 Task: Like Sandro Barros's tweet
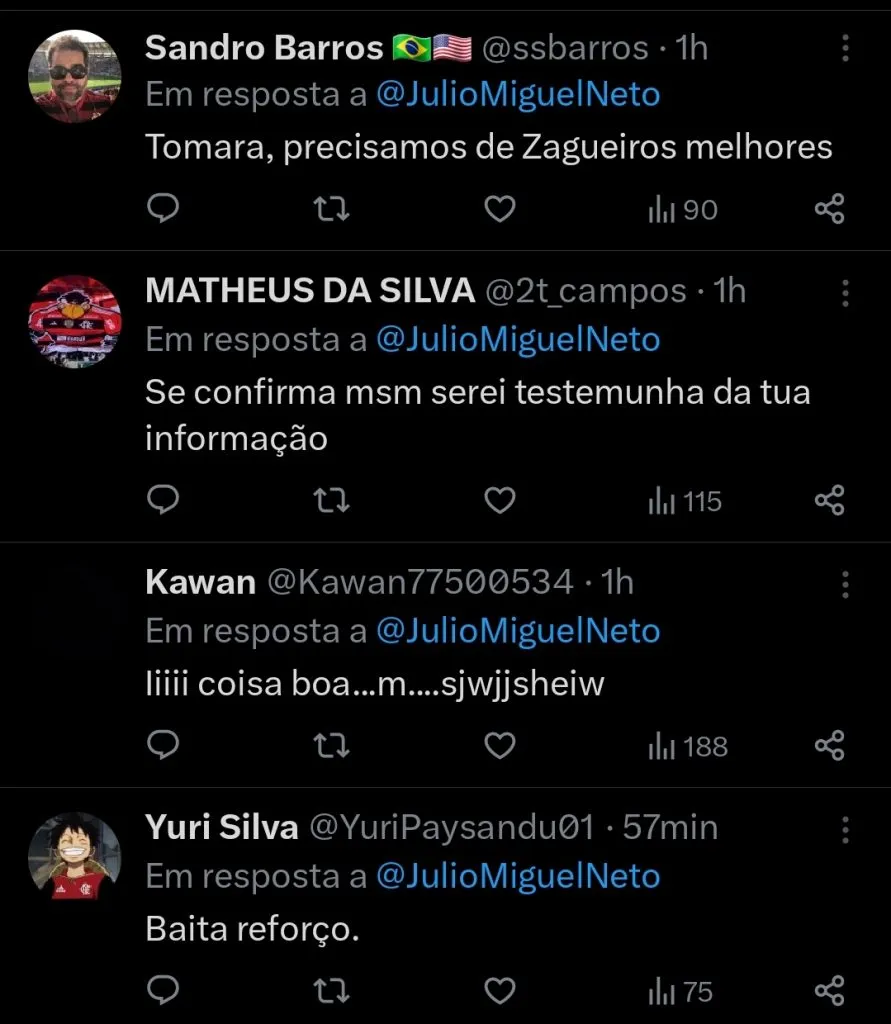499,209
